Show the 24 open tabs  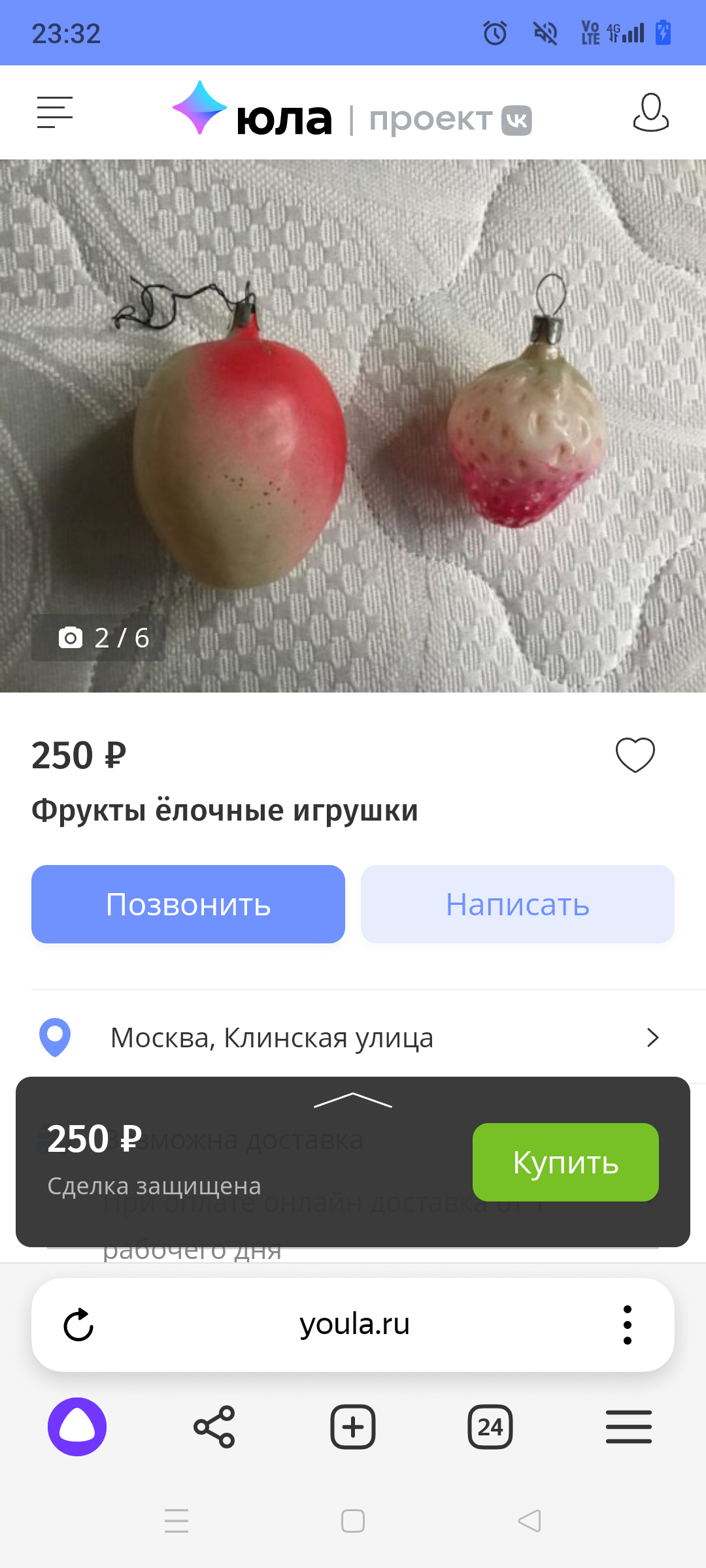[x=490, y=1427]
